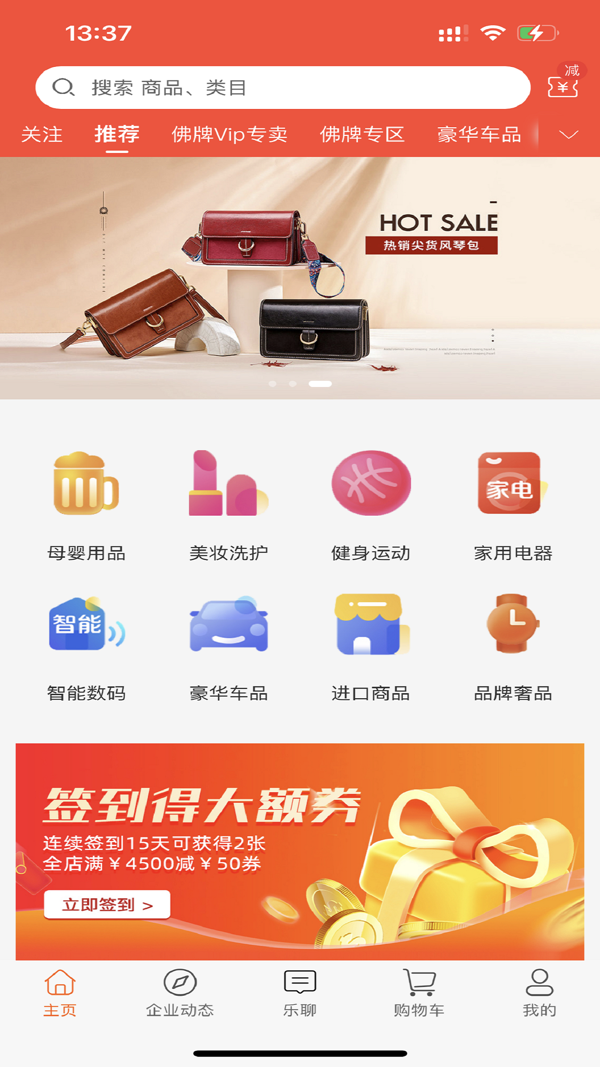Open the discount coupon icon

tap(564, 82)
